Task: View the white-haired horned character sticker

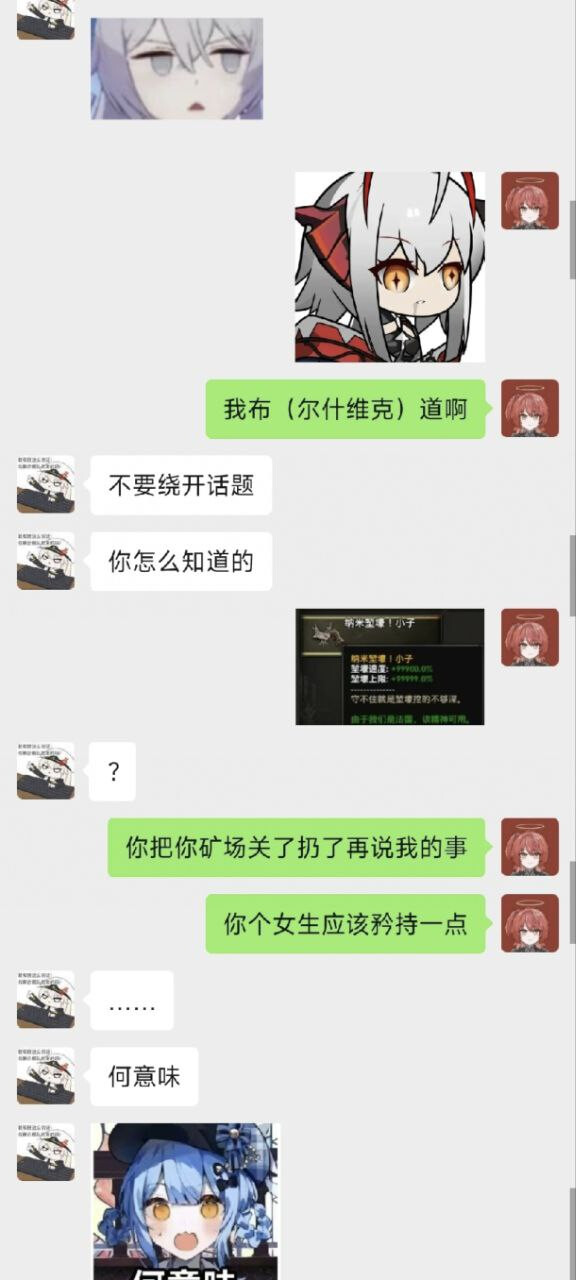Action: tap(390, 267)
